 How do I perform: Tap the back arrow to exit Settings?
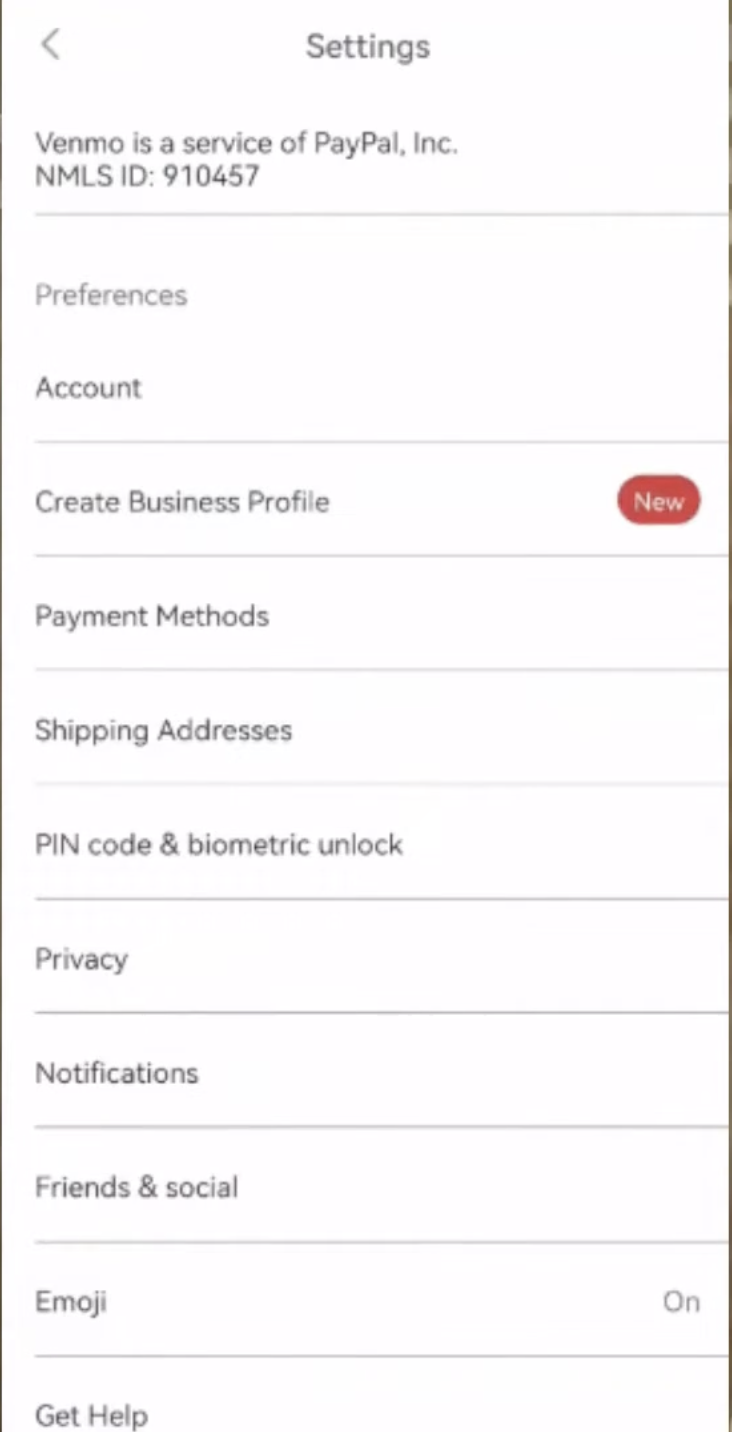click(50, 45)
